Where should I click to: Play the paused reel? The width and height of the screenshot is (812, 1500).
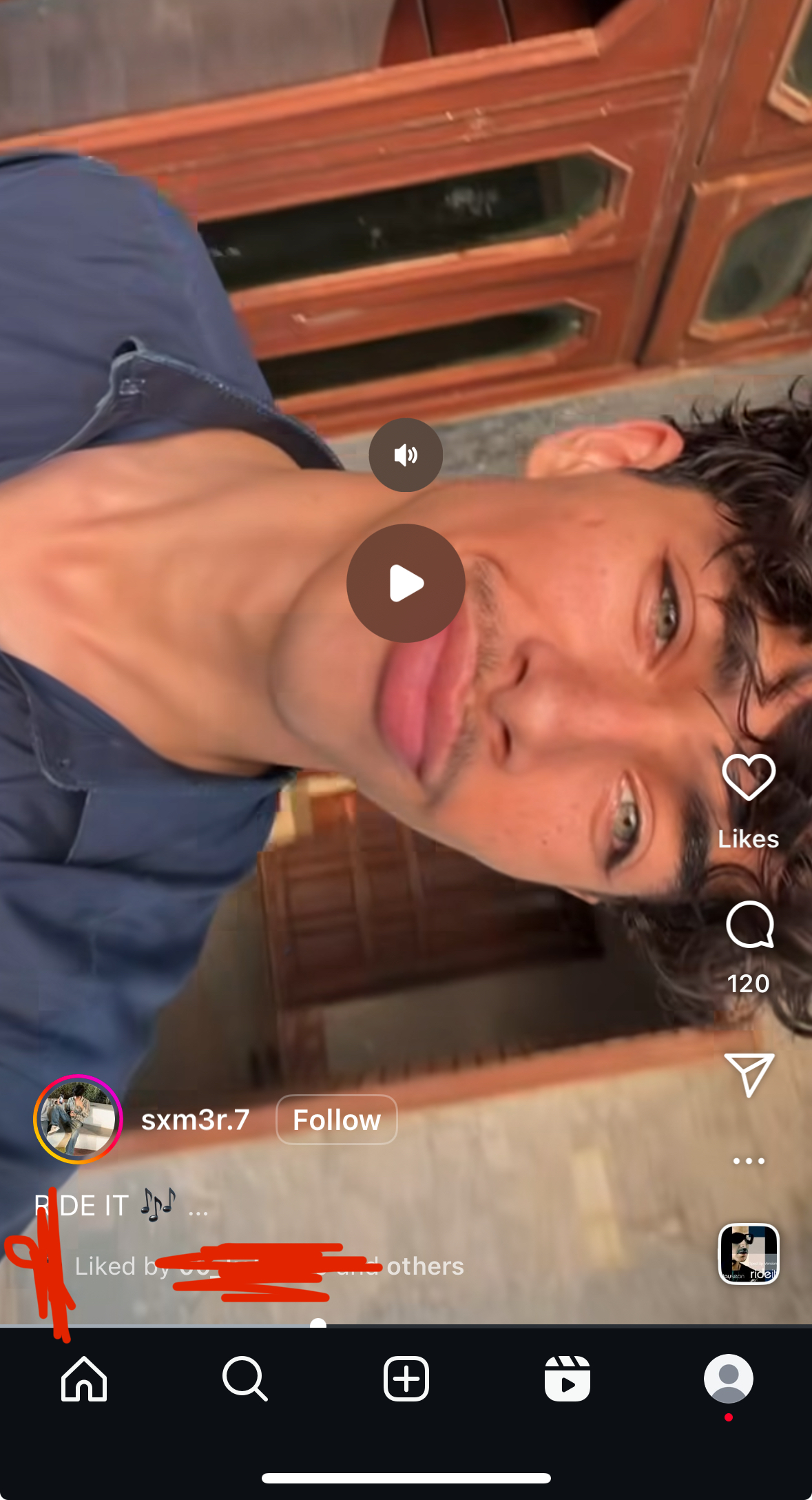click(406, 583)
